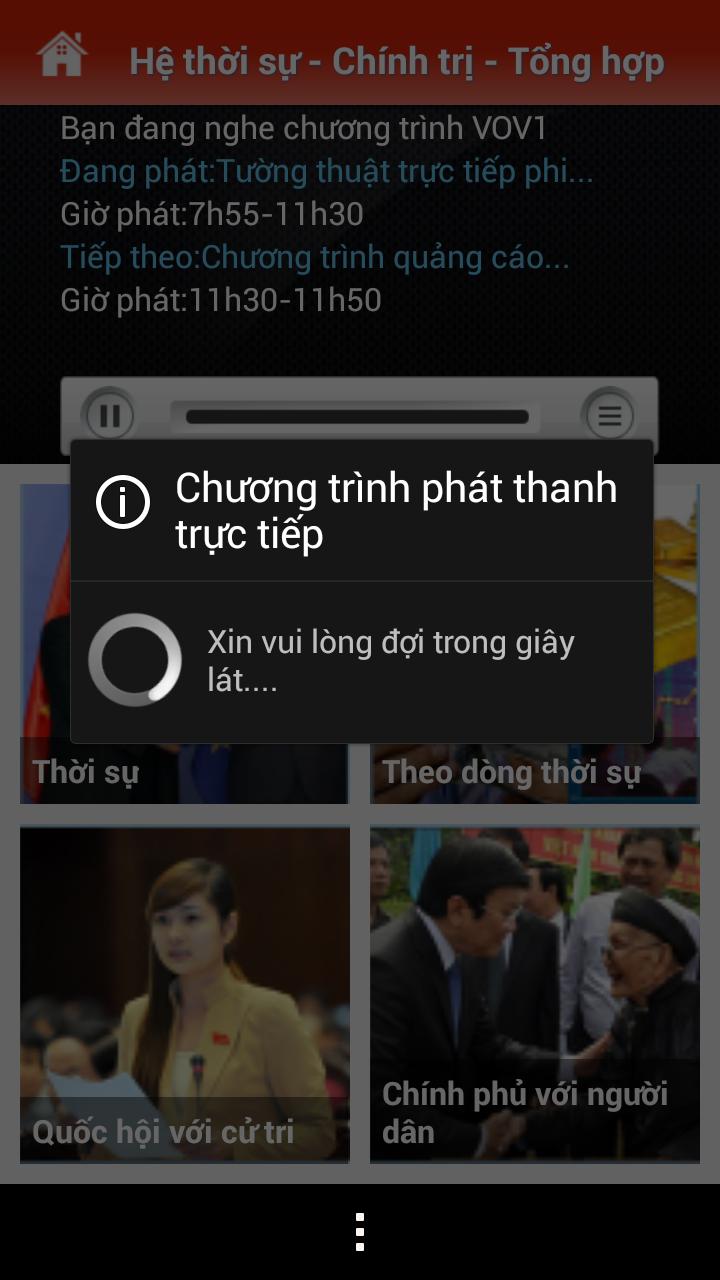Image resolution: width=720 pixels, height=1280 pixels.
Task: Open the playlist icon beside the progress bar
Action: 609,416
